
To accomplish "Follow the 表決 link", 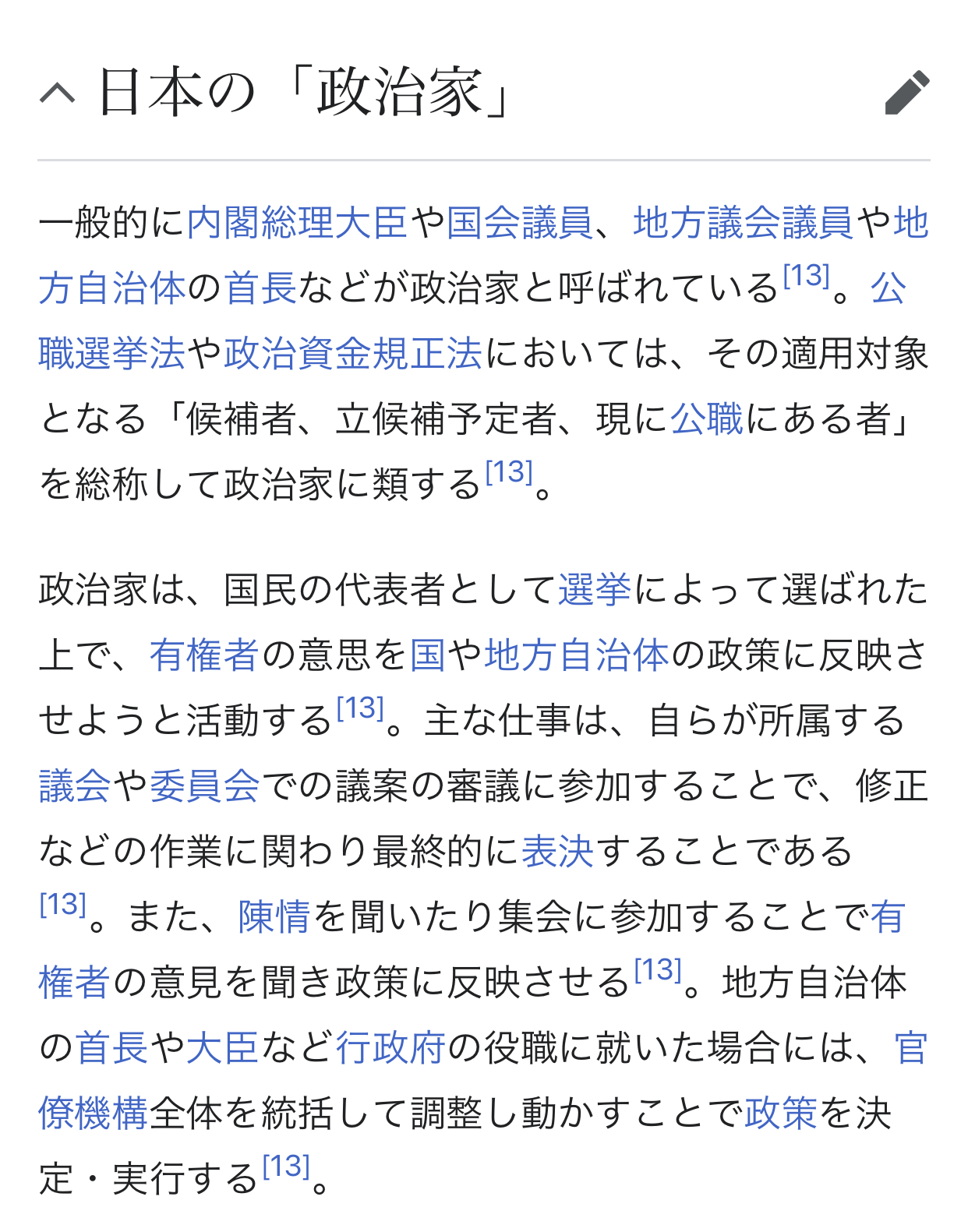I will click(558, 852).
